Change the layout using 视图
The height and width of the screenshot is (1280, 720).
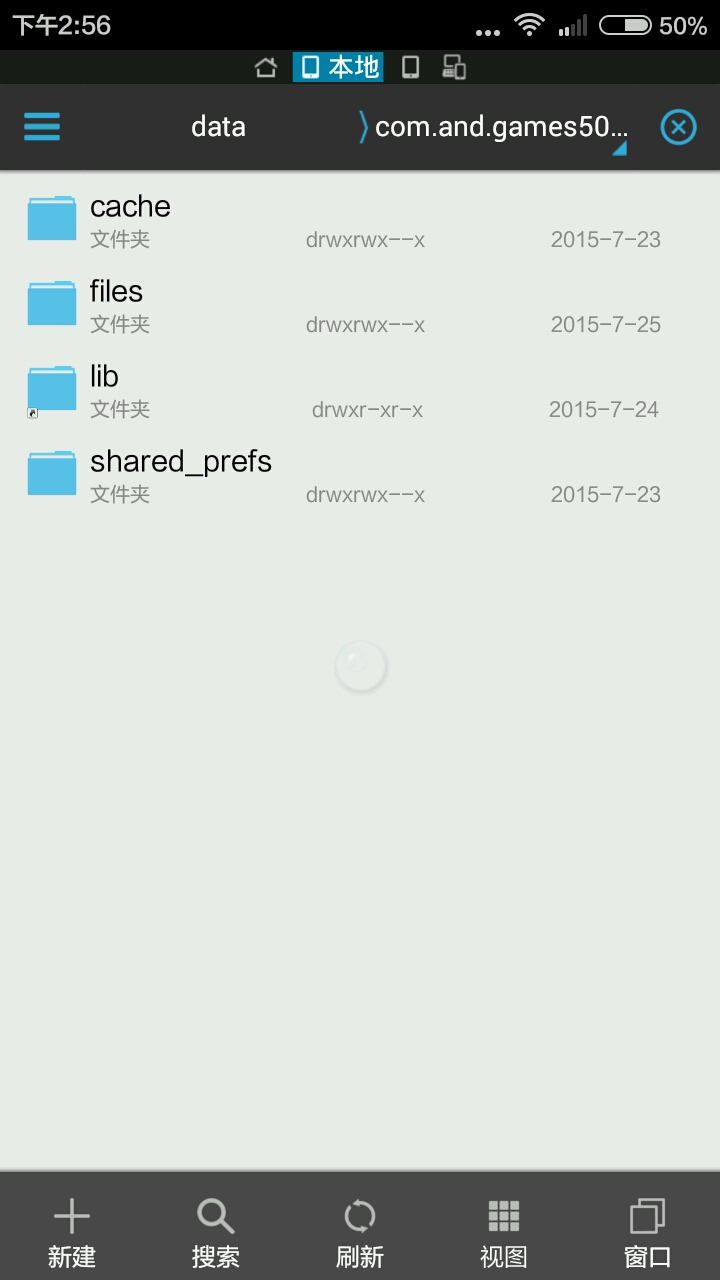tap(504, 1233)
